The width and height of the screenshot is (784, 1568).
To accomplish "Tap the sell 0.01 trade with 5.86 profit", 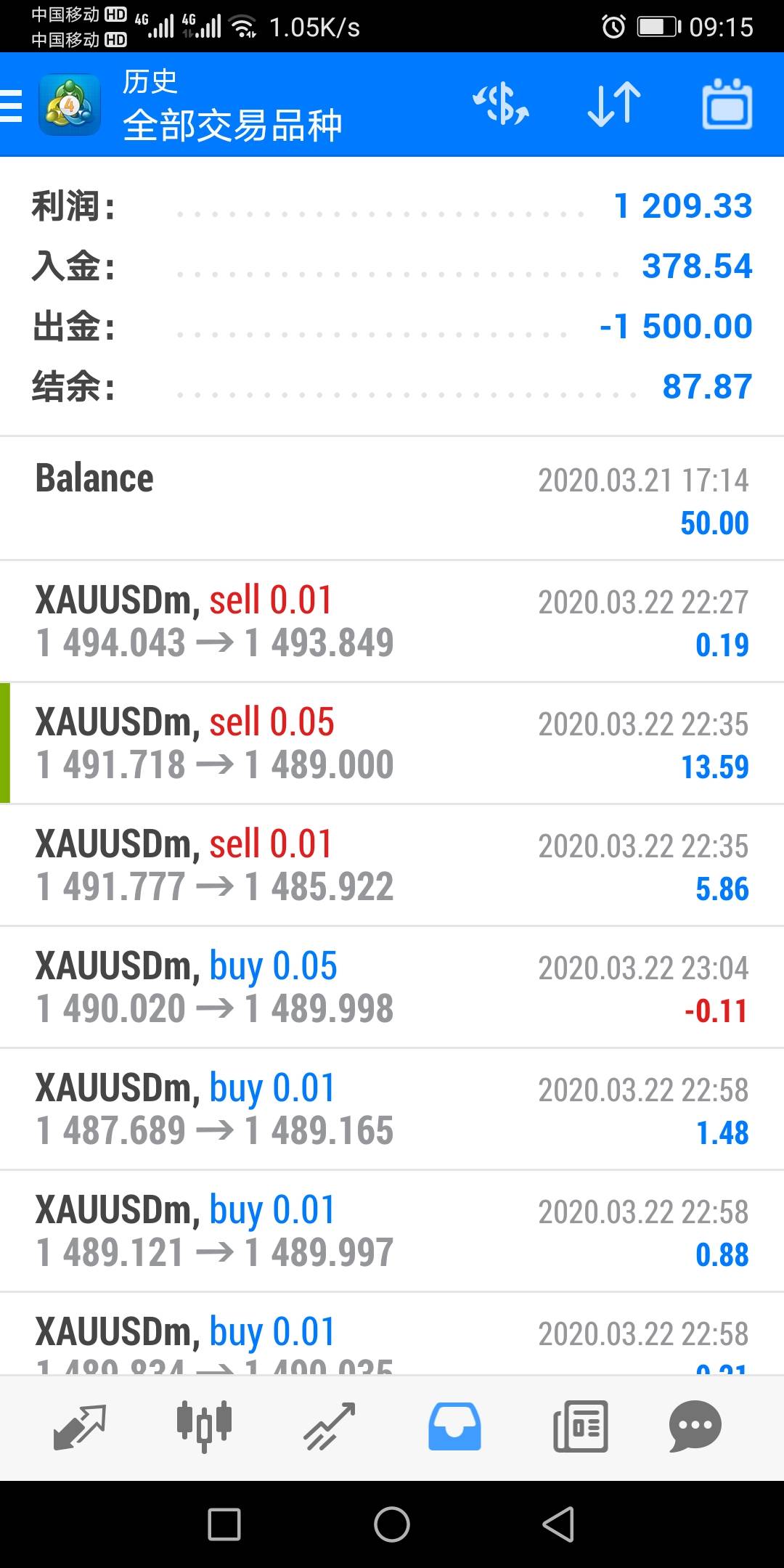I will point(392,865).
